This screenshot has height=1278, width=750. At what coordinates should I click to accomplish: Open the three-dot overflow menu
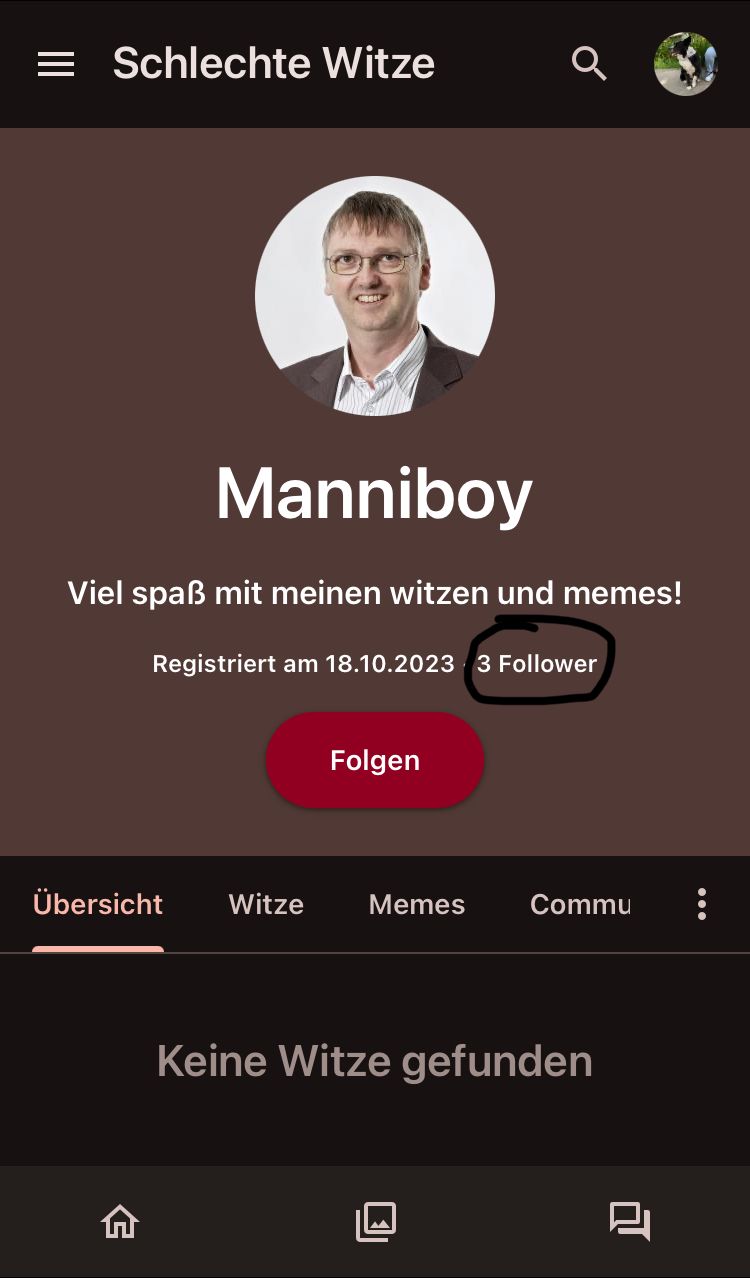702,904
